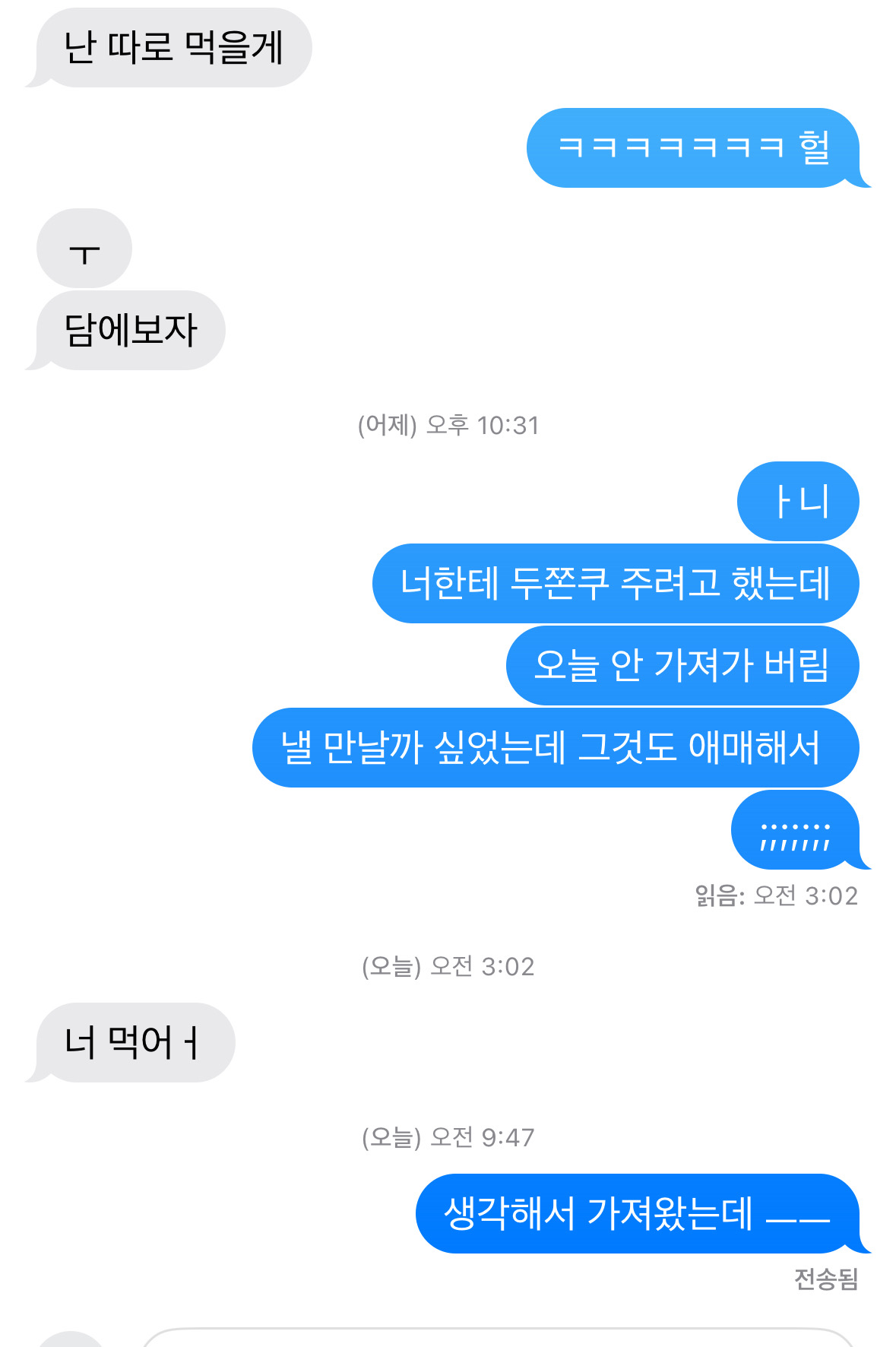Open the attachments plus button
Image resolution: width=896 pixels, height=1347 pixels.
pyautogui.click(x=70, y=1340)
